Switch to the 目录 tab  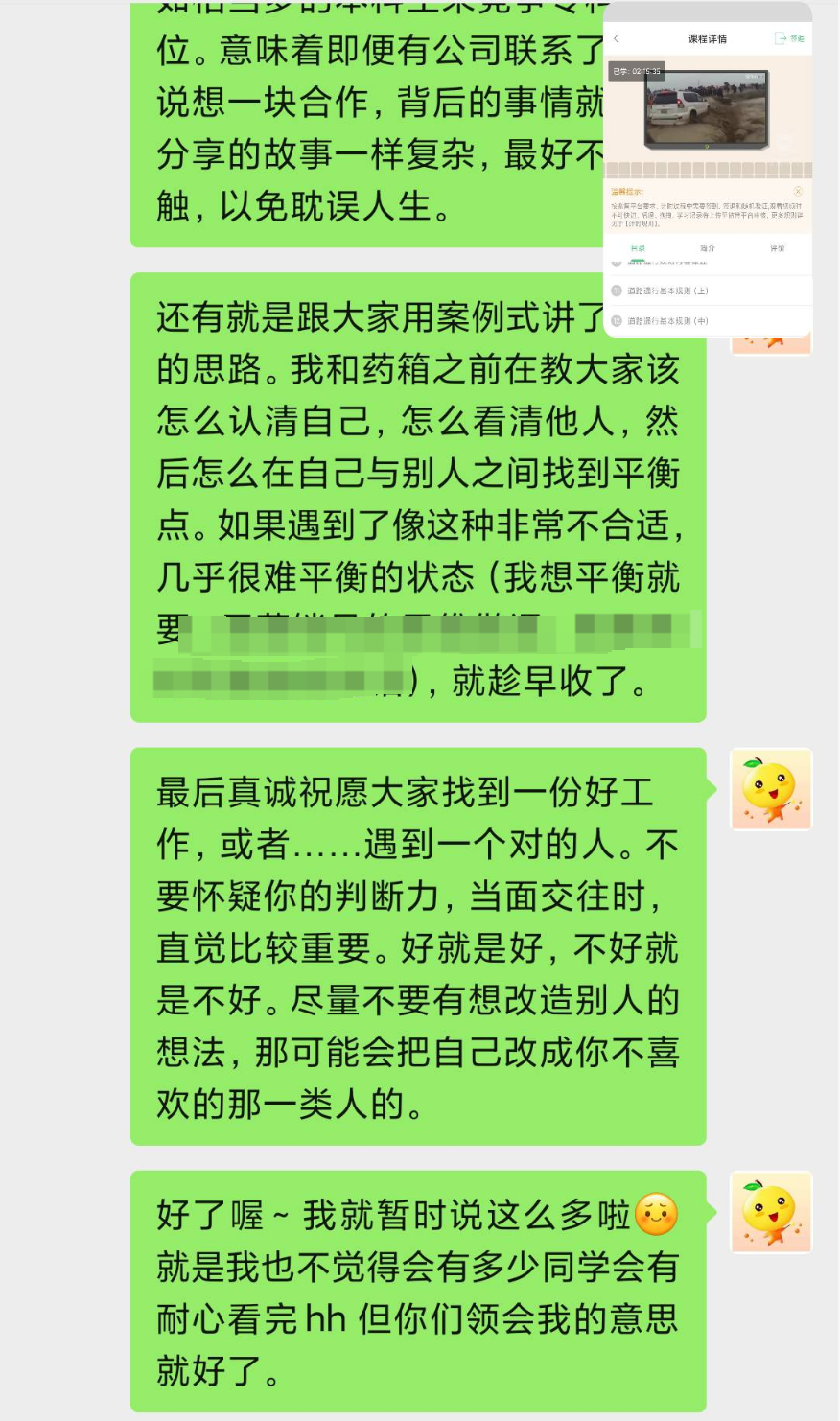click(x=638, y=248)
